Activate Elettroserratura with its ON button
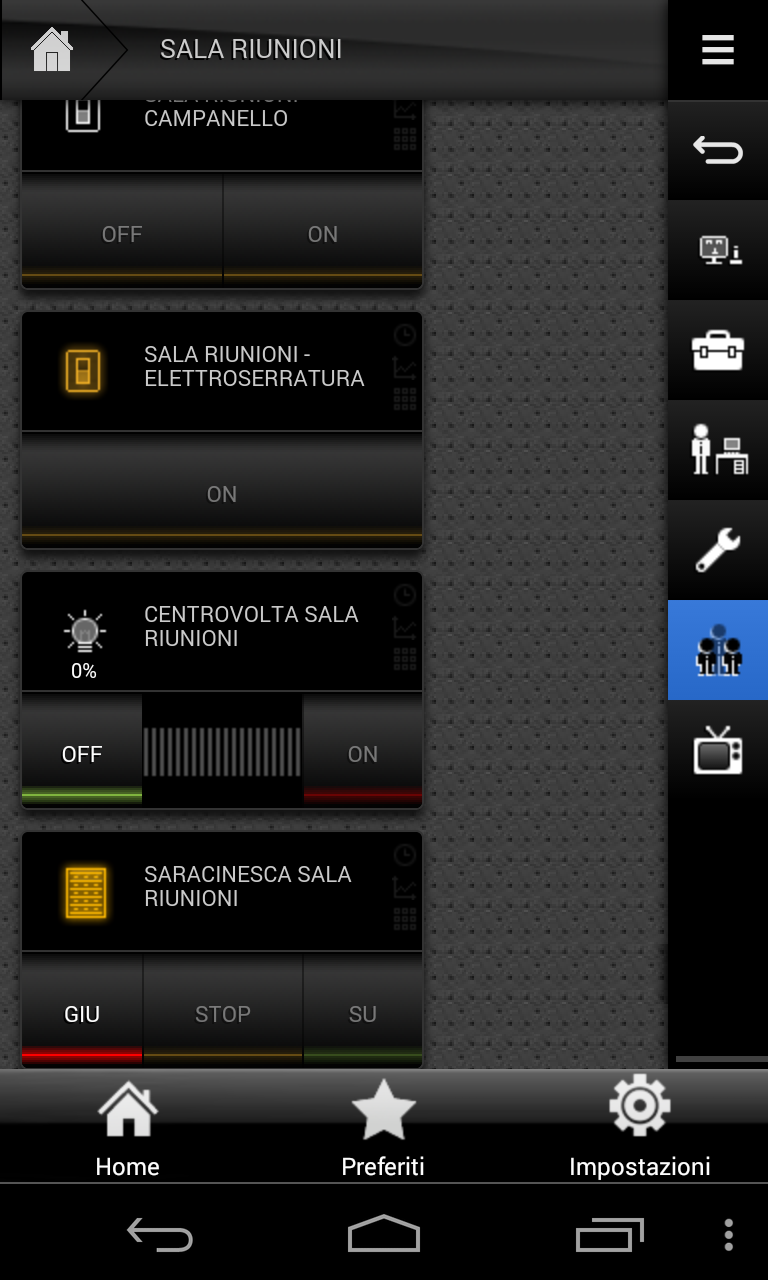Viewport: 768px width, 1280px height. 222,494
